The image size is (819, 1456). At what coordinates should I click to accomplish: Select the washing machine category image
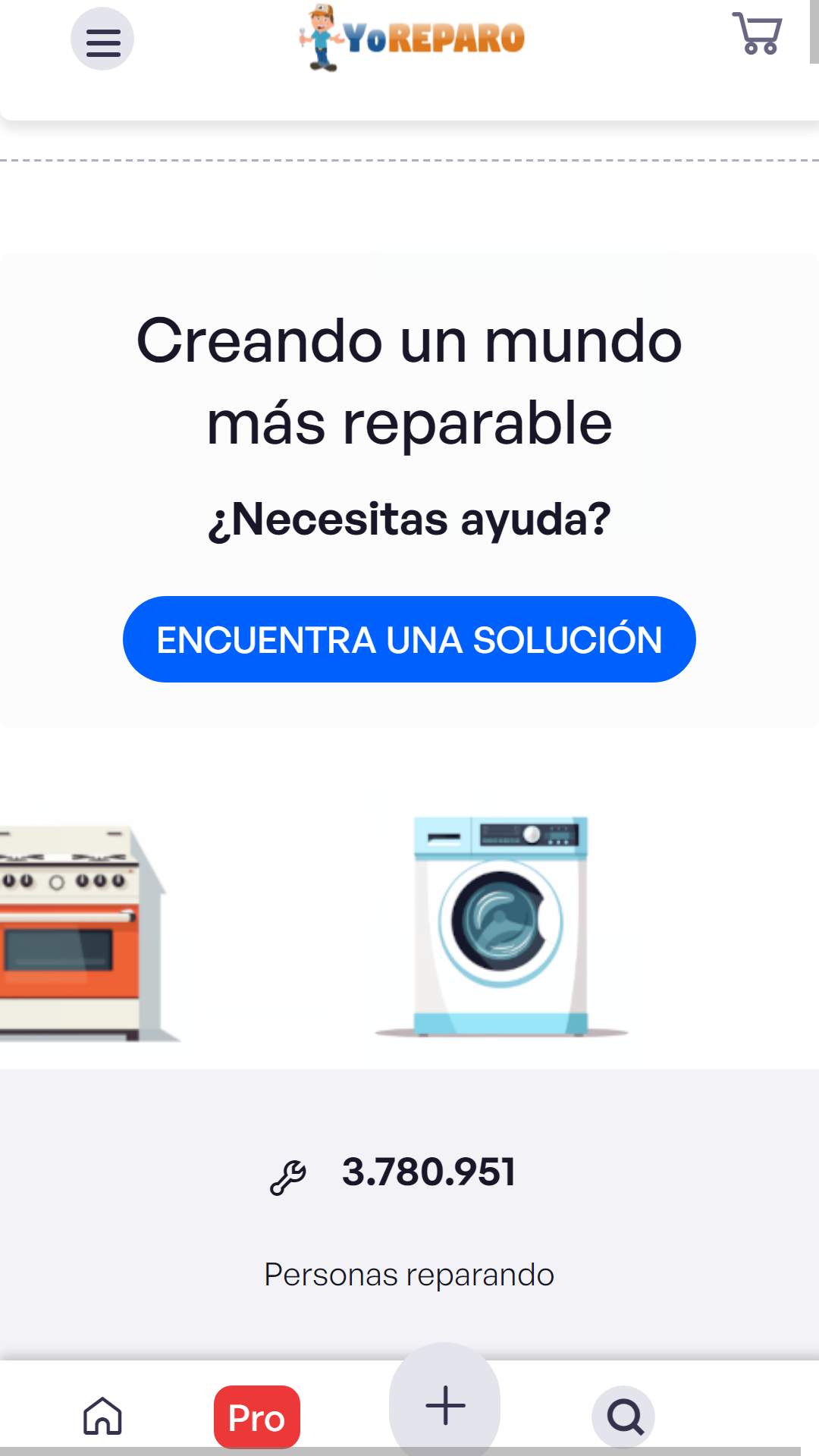[x=500, y=926]
